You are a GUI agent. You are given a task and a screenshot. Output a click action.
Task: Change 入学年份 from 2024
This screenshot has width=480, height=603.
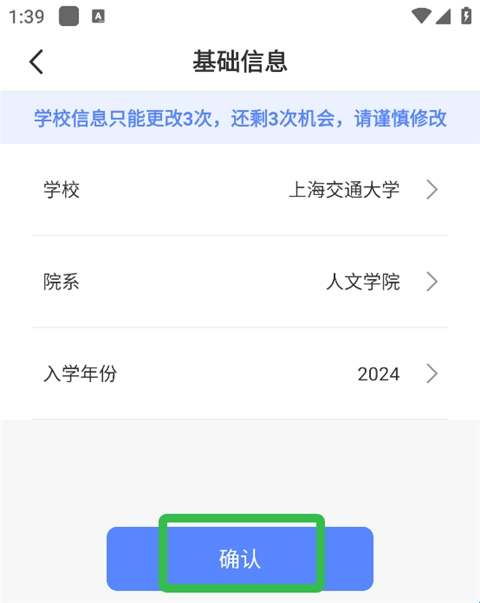coord(240,373)
